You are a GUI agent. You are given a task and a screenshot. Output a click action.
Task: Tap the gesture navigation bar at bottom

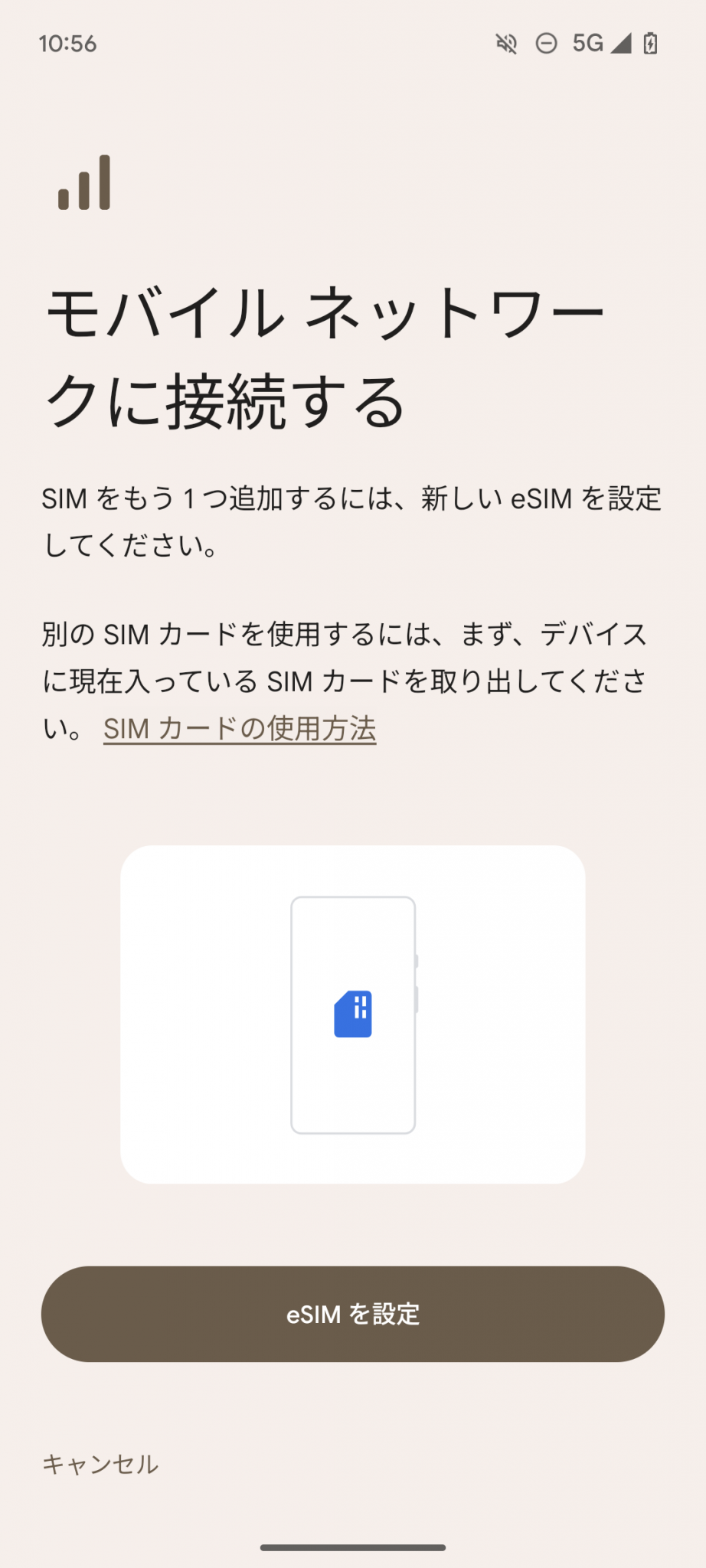pos(353,1547)
